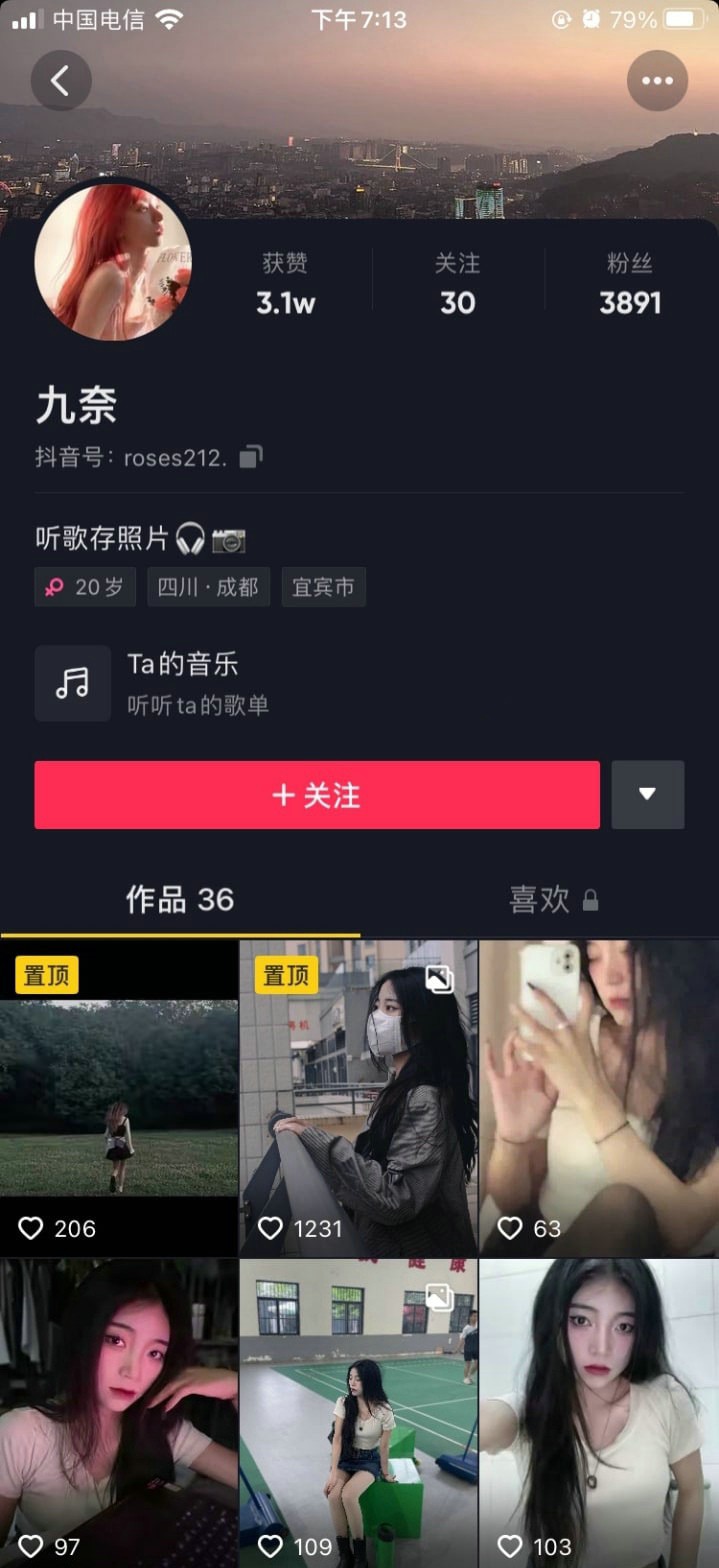Open the photo post with 109 likes
Screen dimensions: 719x1568
358,1410
